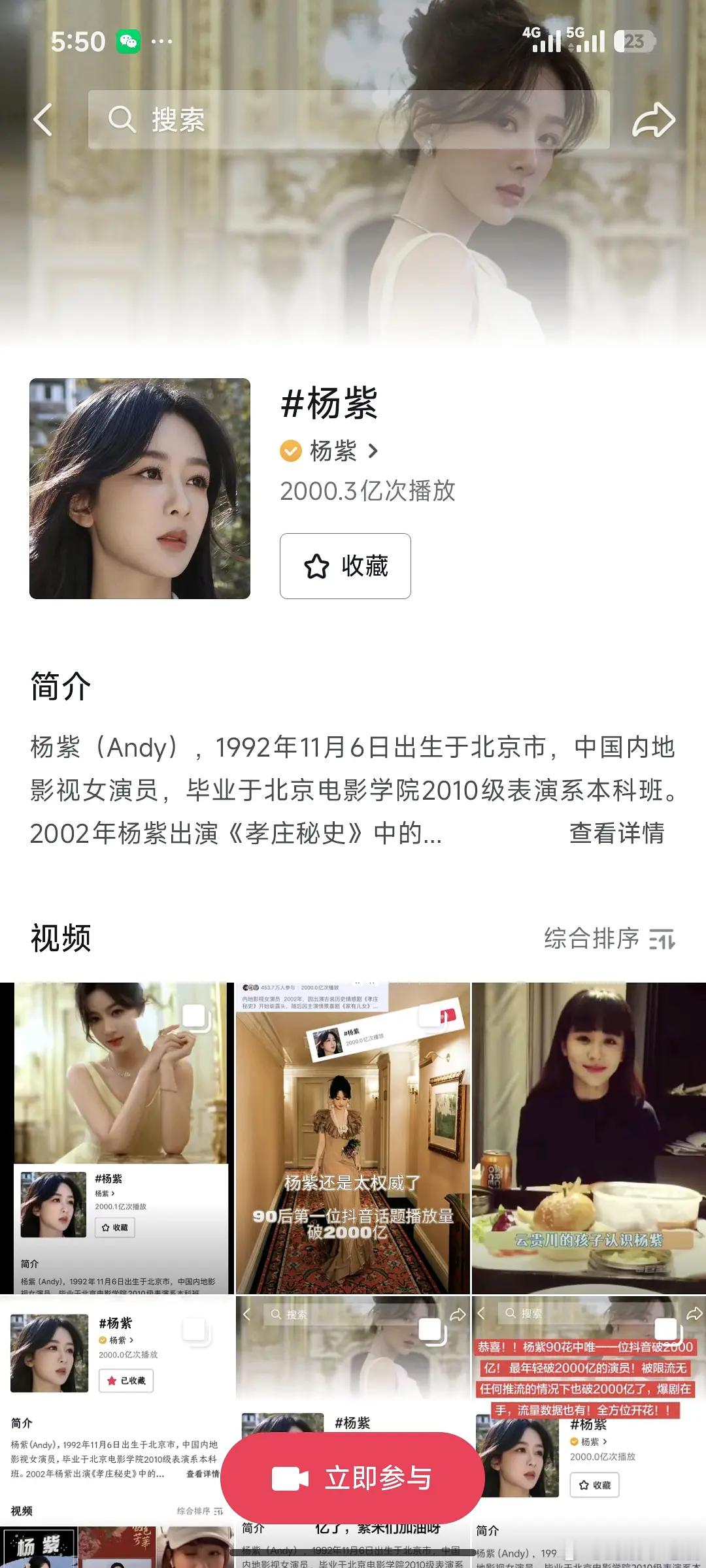Image resolution: width=706 pixels, height=1568 pixels.
Task: Toggle 收藏 to favorite this hashtag
Action: point(345,566)
